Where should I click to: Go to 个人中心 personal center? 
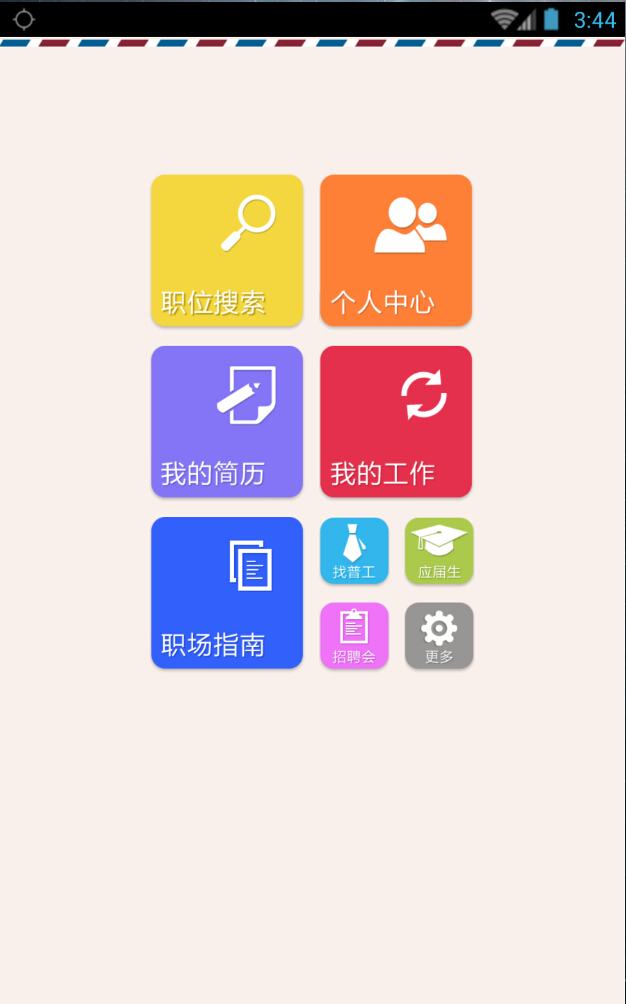pyautogui.click(x=396, y=250)
